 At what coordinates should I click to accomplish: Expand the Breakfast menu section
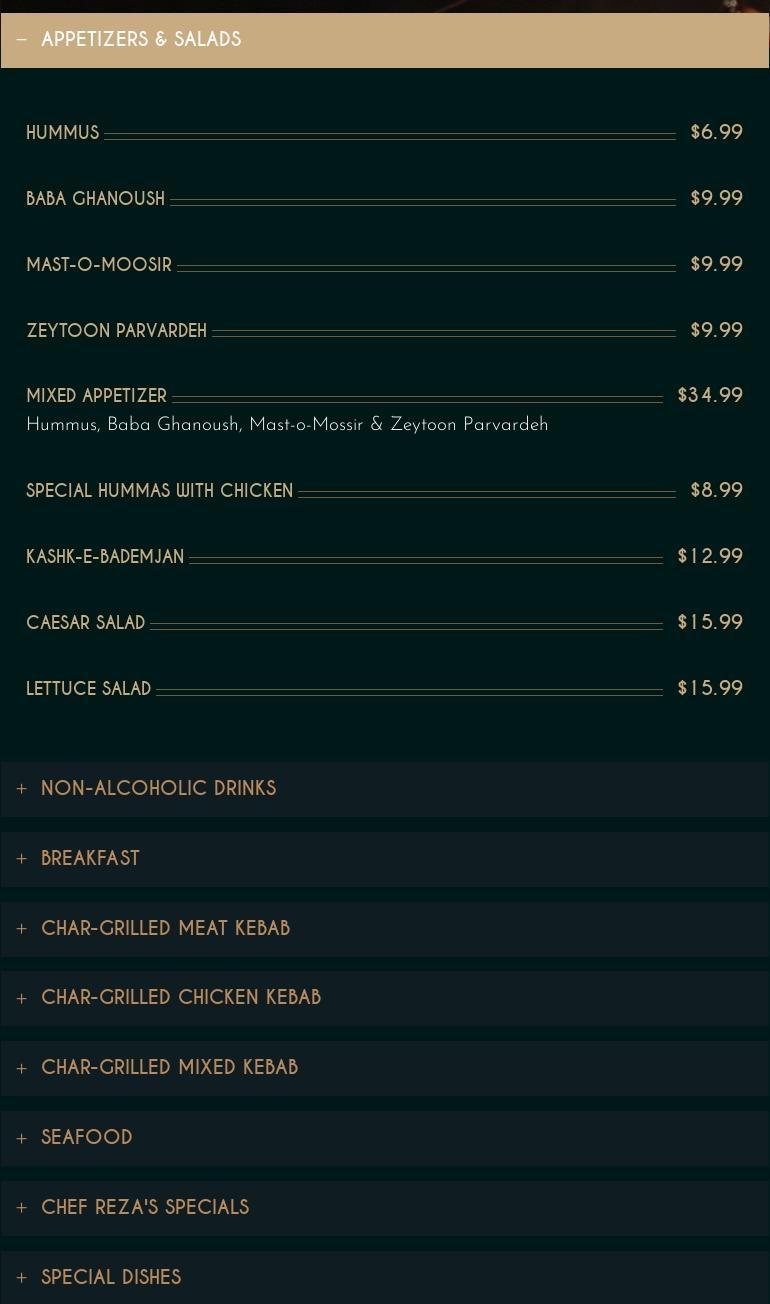tap(90, 859)
